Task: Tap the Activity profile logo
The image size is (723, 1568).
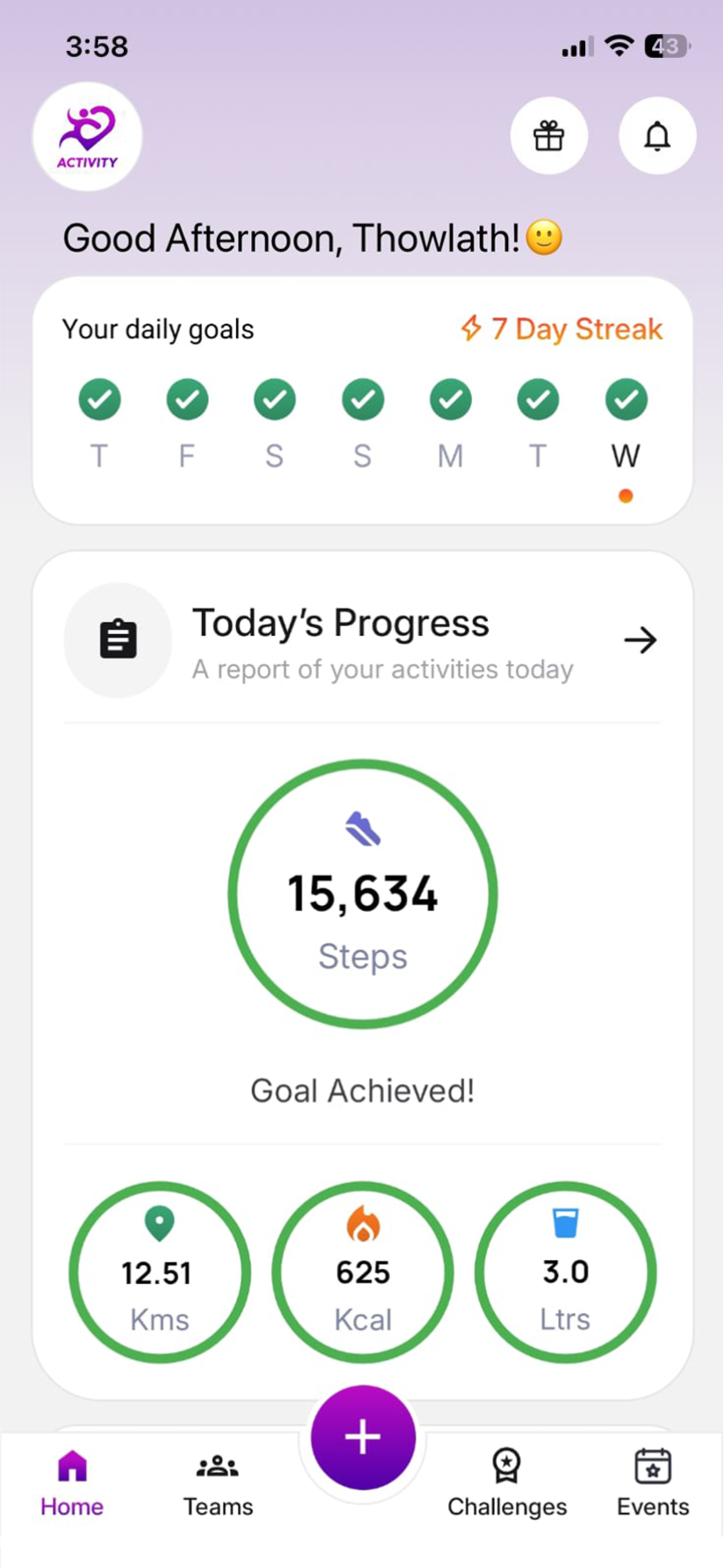Action: point(87,137)
